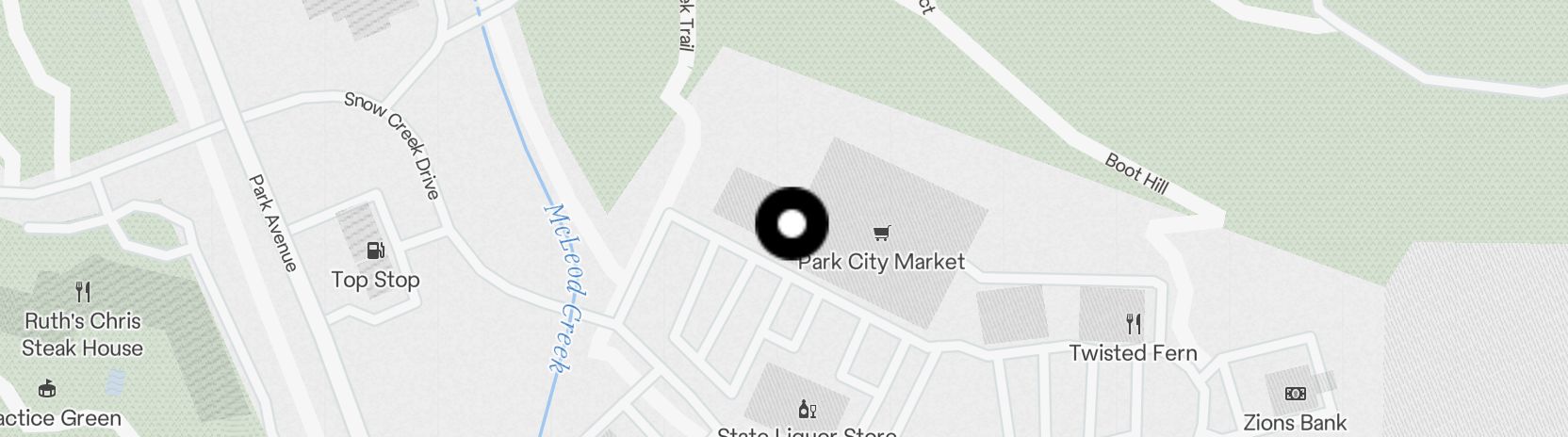Viewport: 1568px width, 437px height.
Task: Tap the black location pin marker
Action: coord(792,224)
